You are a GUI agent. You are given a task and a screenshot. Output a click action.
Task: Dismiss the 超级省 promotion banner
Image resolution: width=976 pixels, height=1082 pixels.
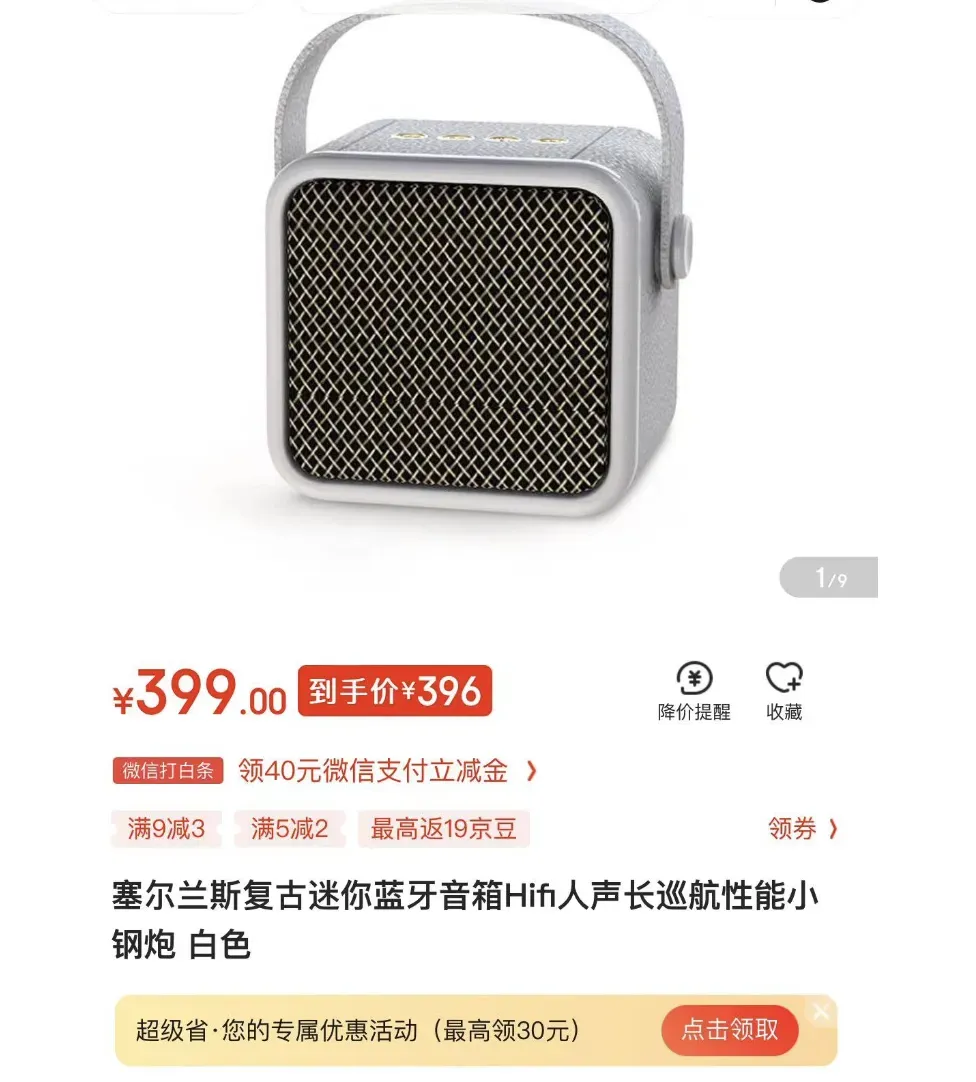[x=821, y=1012]
